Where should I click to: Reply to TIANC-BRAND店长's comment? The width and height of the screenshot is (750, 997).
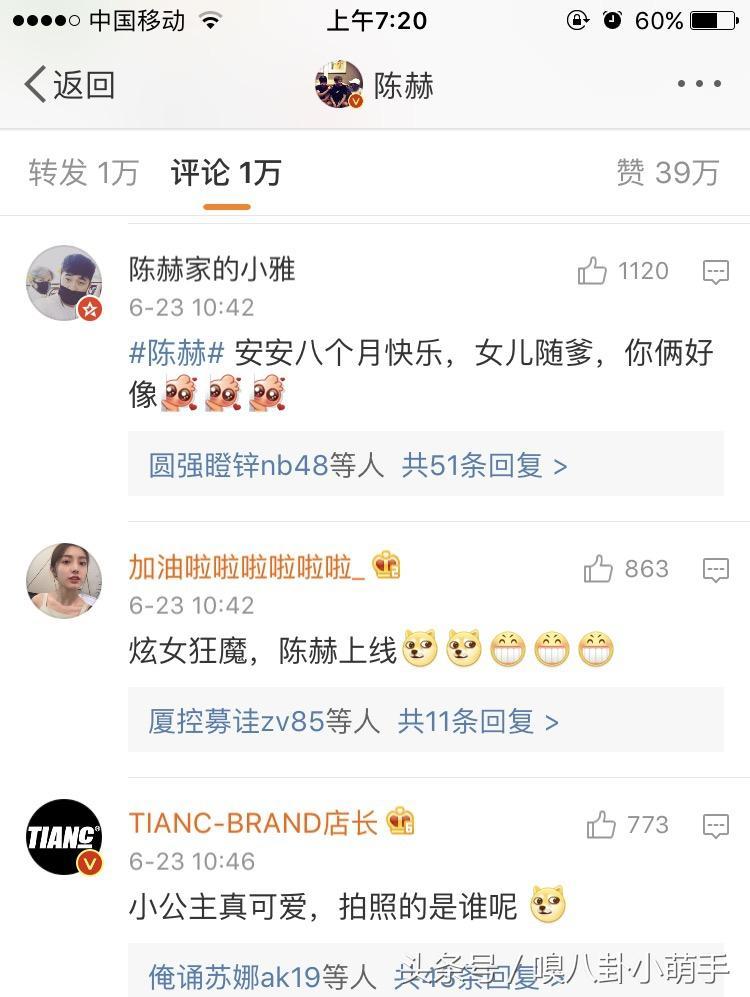click(715, 825)
